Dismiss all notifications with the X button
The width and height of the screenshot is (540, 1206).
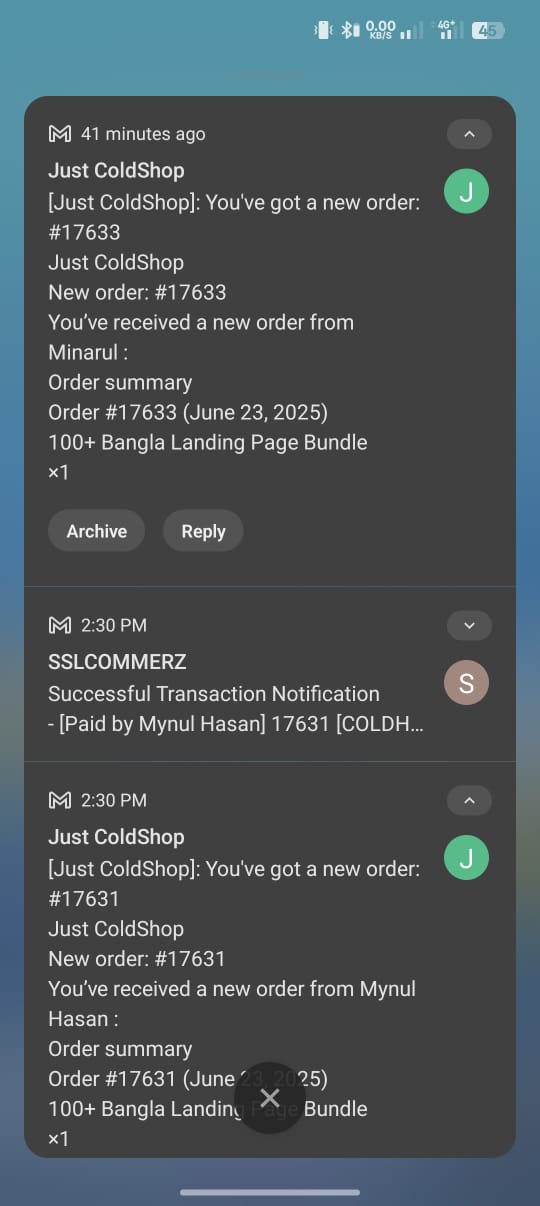point(270,1098)
